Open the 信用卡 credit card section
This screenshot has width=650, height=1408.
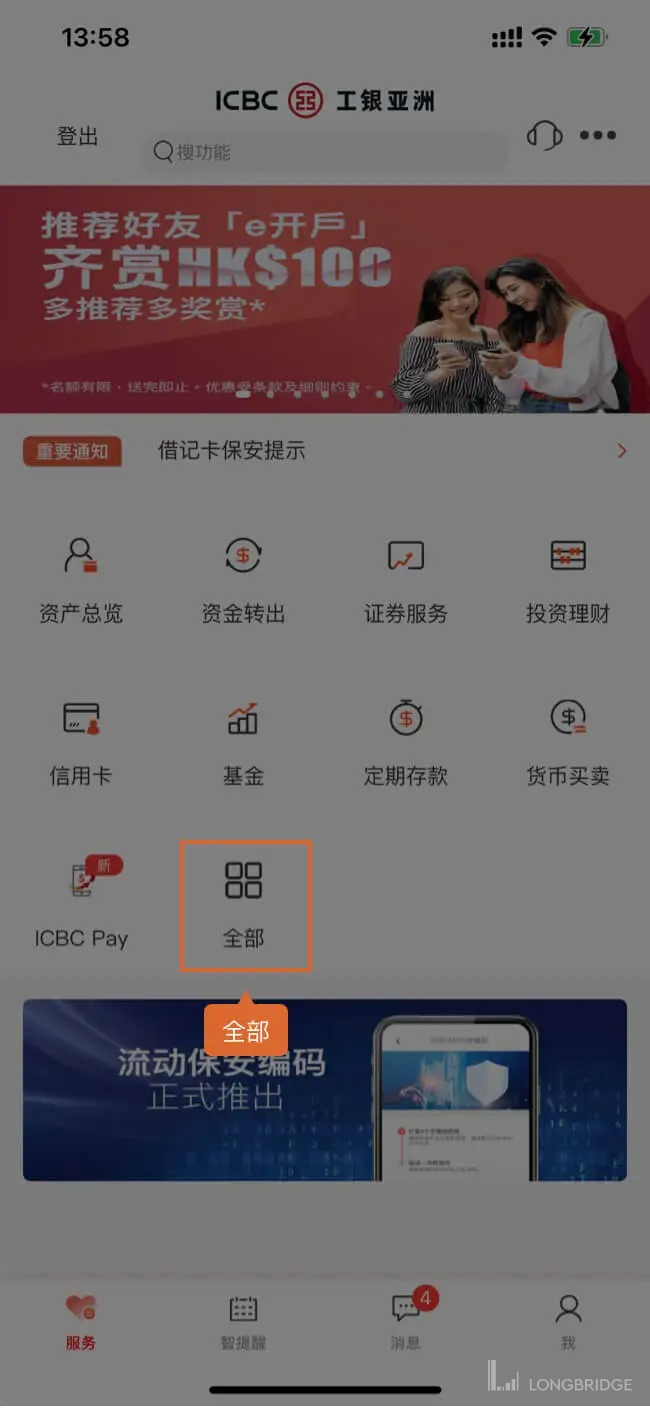[x=81, y=742]
